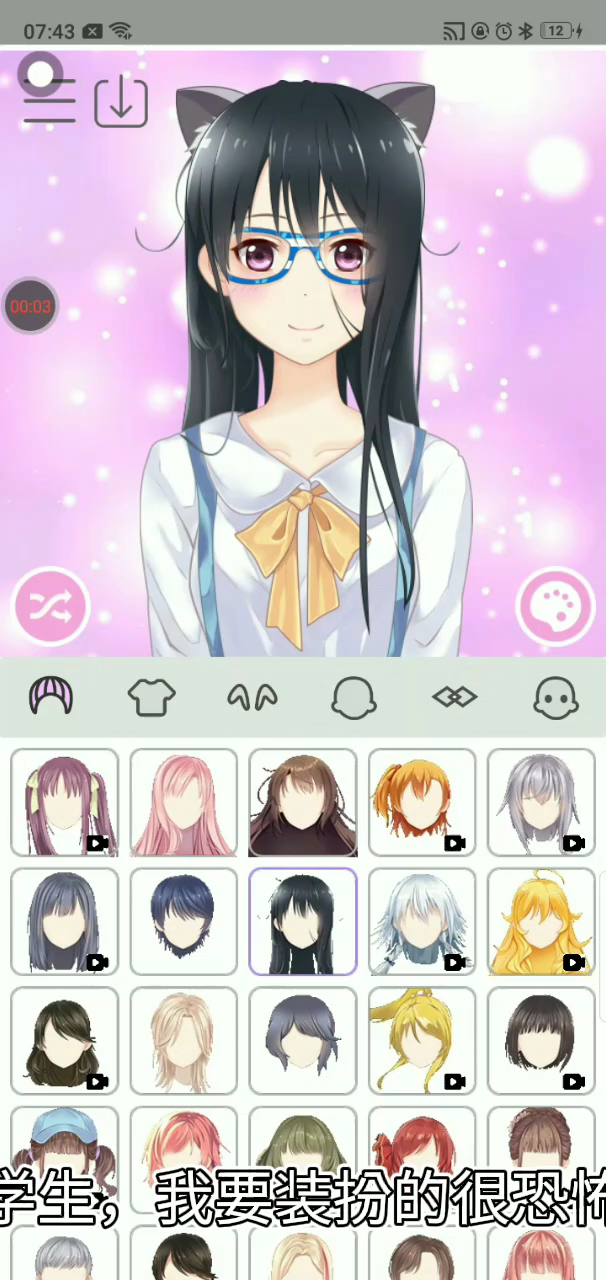Randomize the avatar with shuffle button

[x=51, y=606]
